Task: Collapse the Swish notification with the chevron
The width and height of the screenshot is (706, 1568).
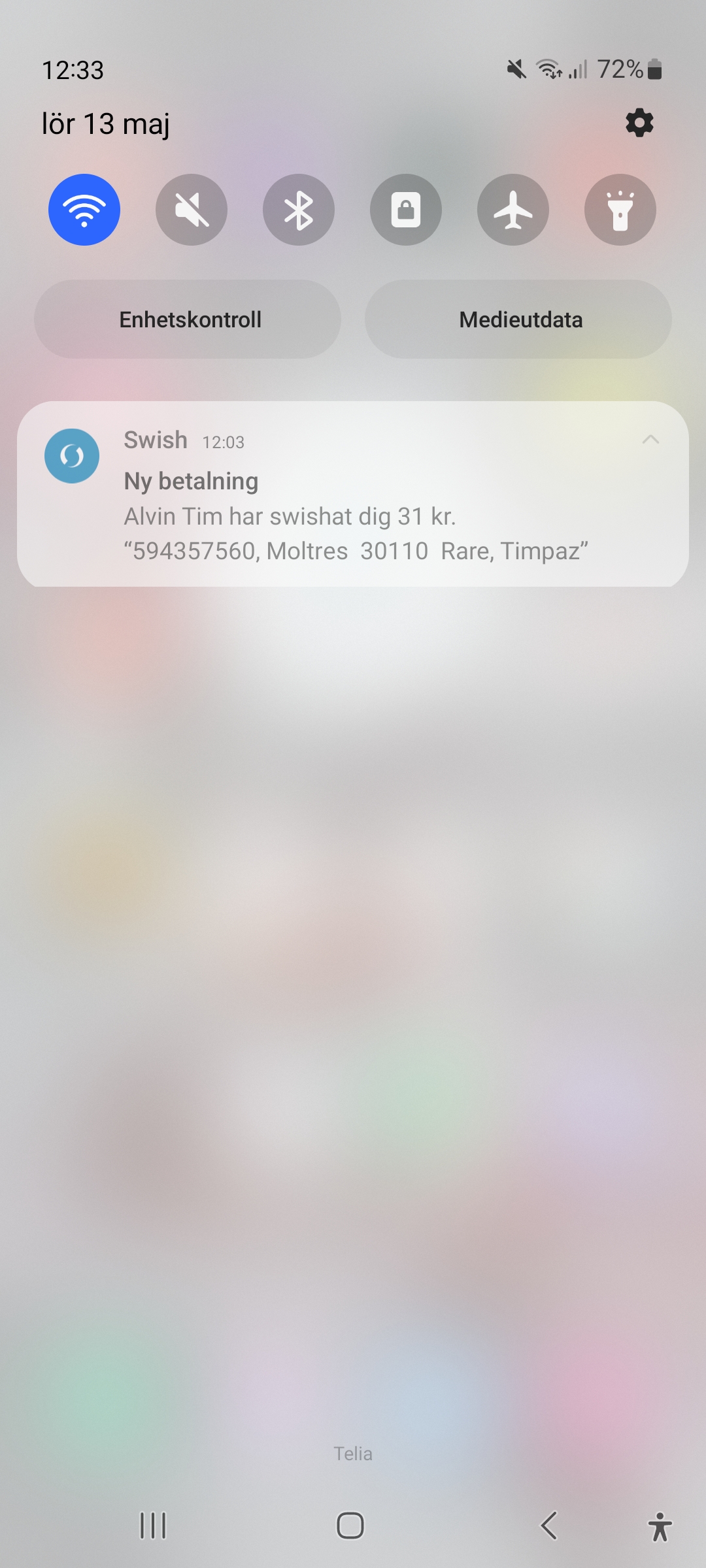Action: (x=650, y=440)
